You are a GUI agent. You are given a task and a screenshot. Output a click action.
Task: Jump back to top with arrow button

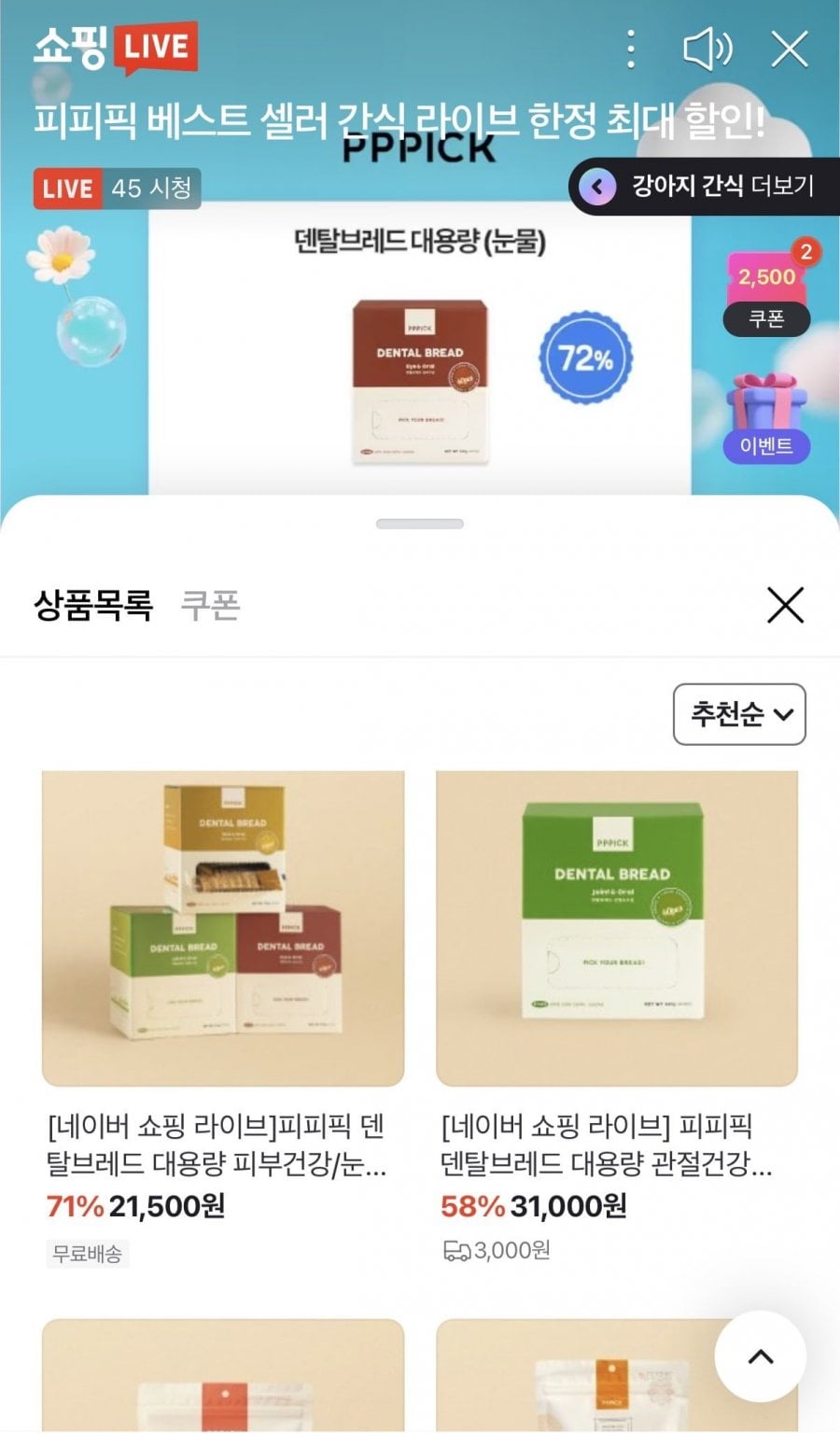tap(761, 1356)
